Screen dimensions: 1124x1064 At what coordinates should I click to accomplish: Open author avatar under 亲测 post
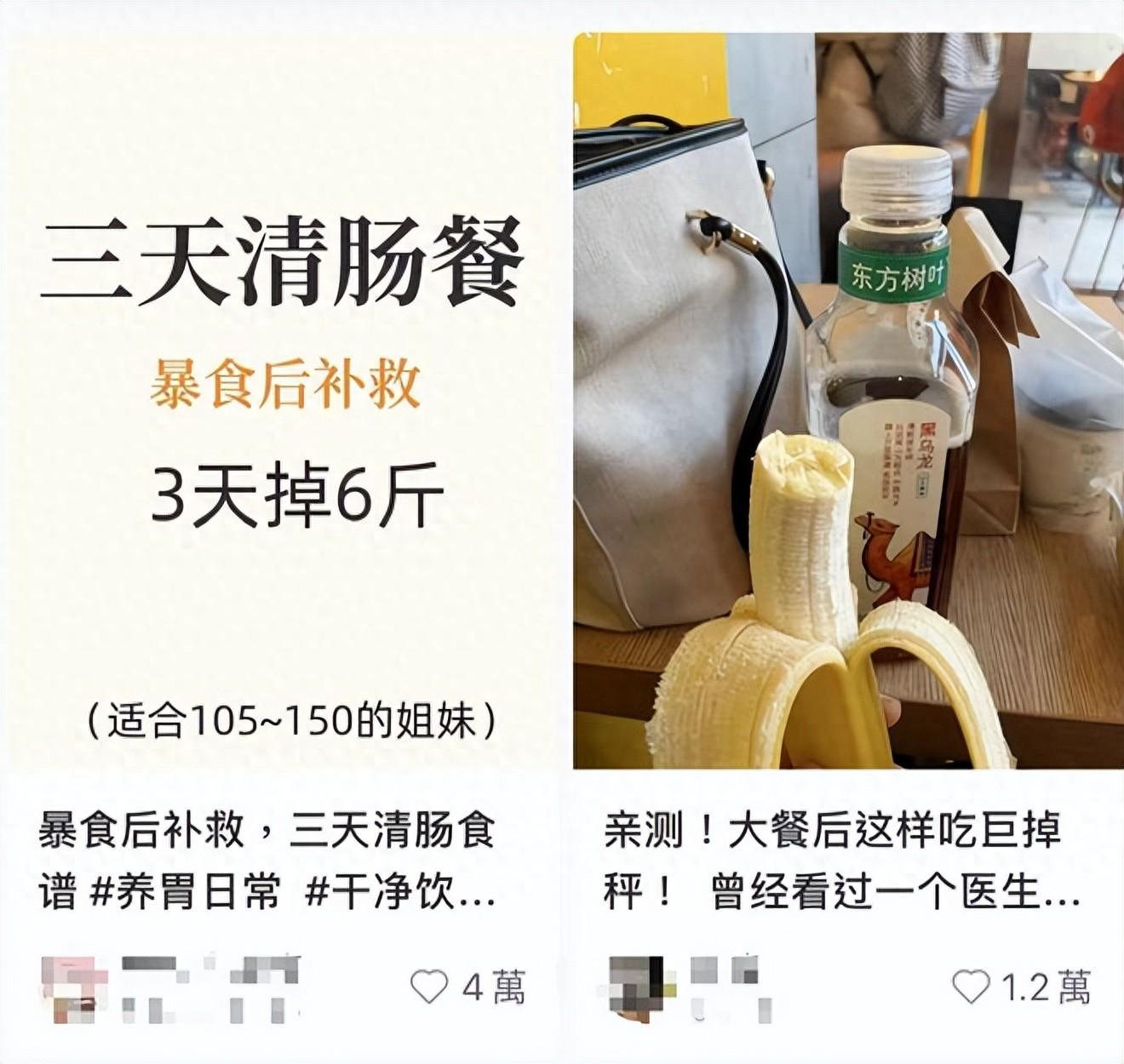tap(636, 987)
